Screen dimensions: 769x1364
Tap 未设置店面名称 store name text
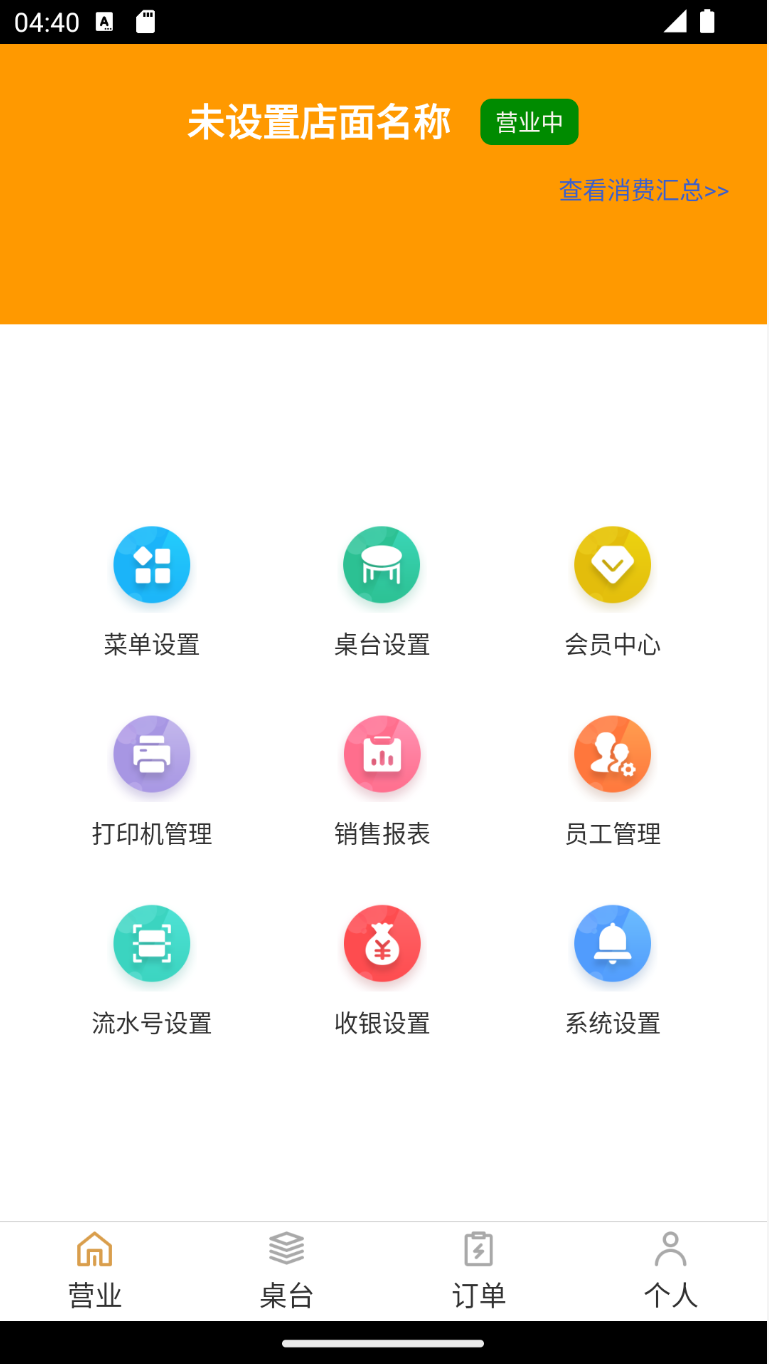[x=319, y=121]
